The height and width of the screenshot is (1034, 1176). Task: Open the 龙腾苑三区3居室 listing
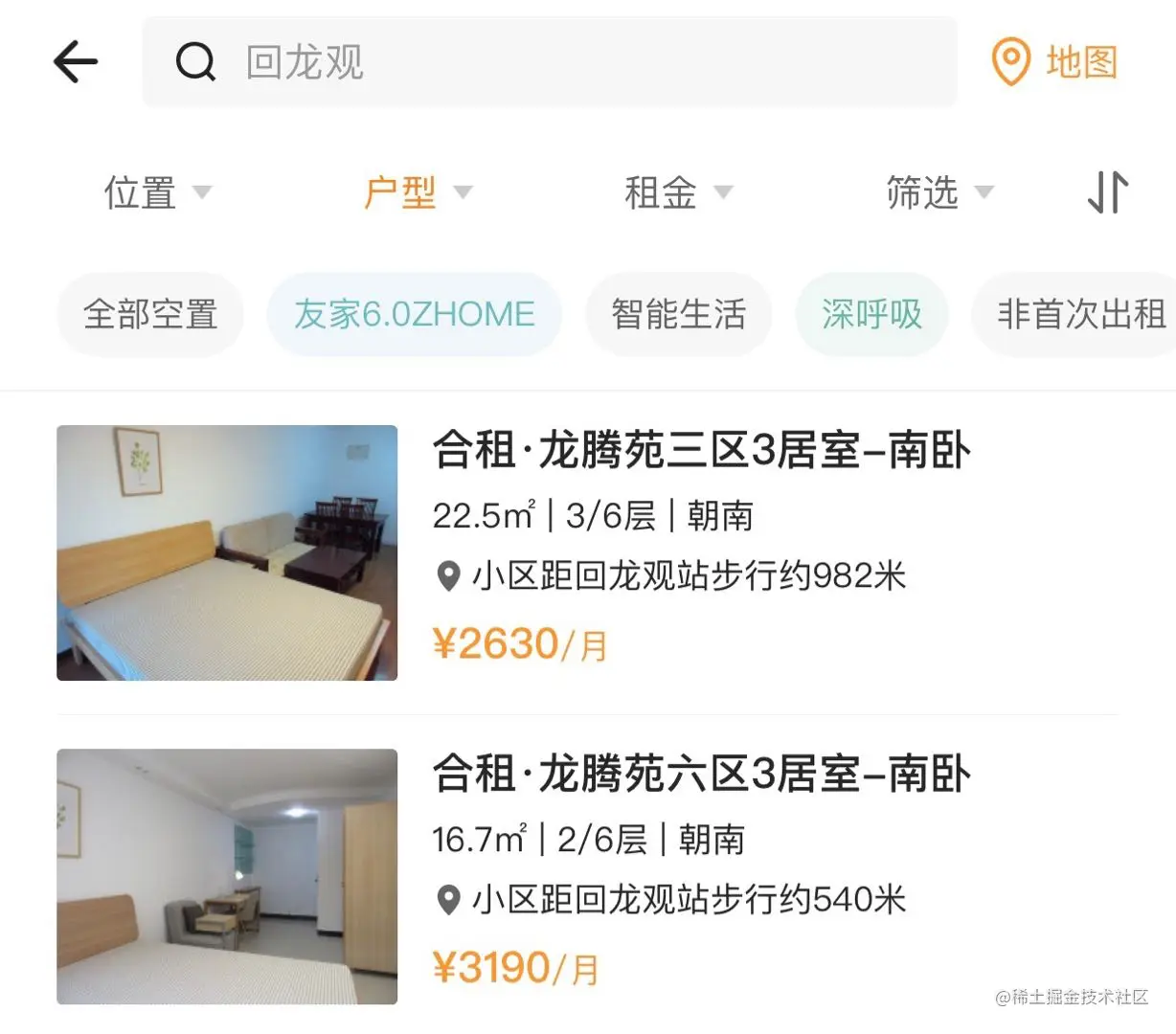coord(701,451)
